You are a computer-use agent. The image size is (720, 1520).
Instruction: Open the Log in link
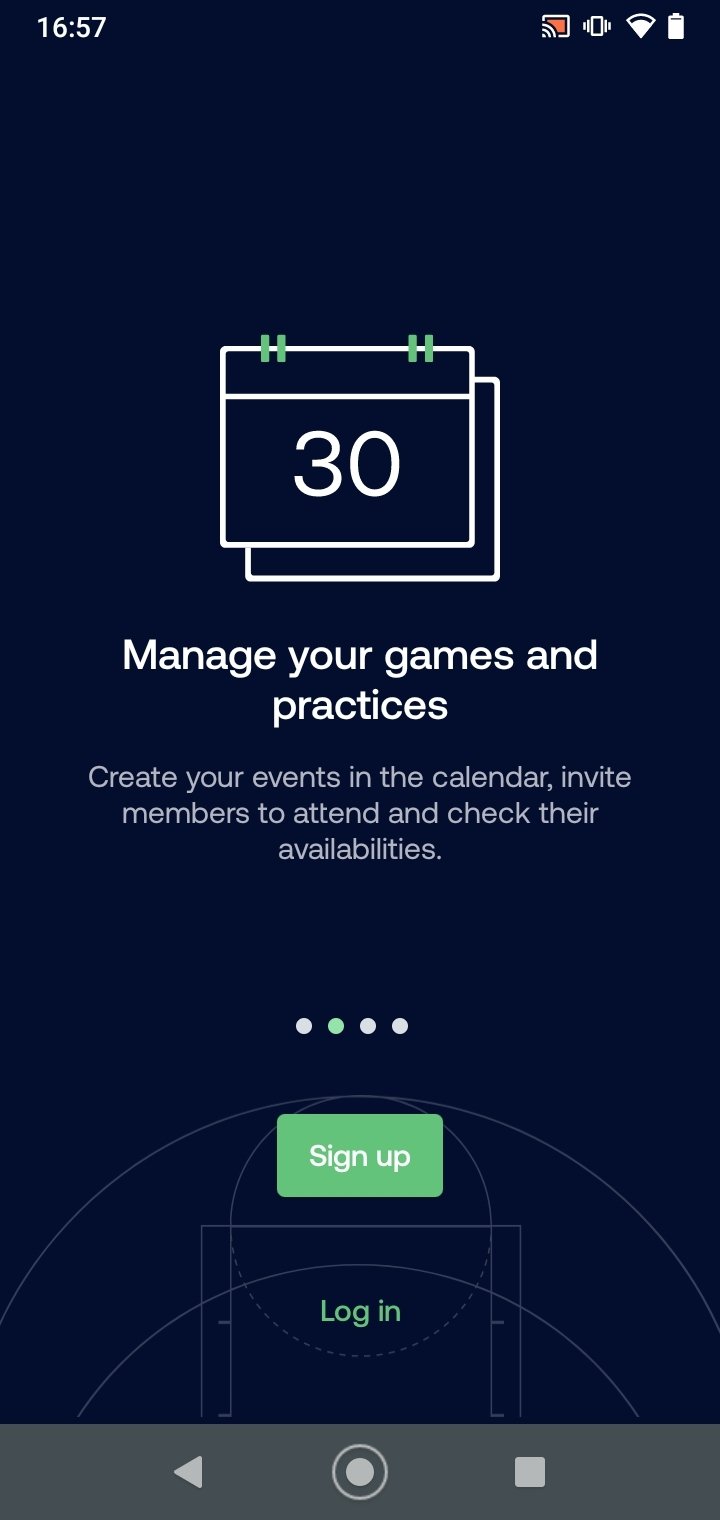tap(360, 1311)
